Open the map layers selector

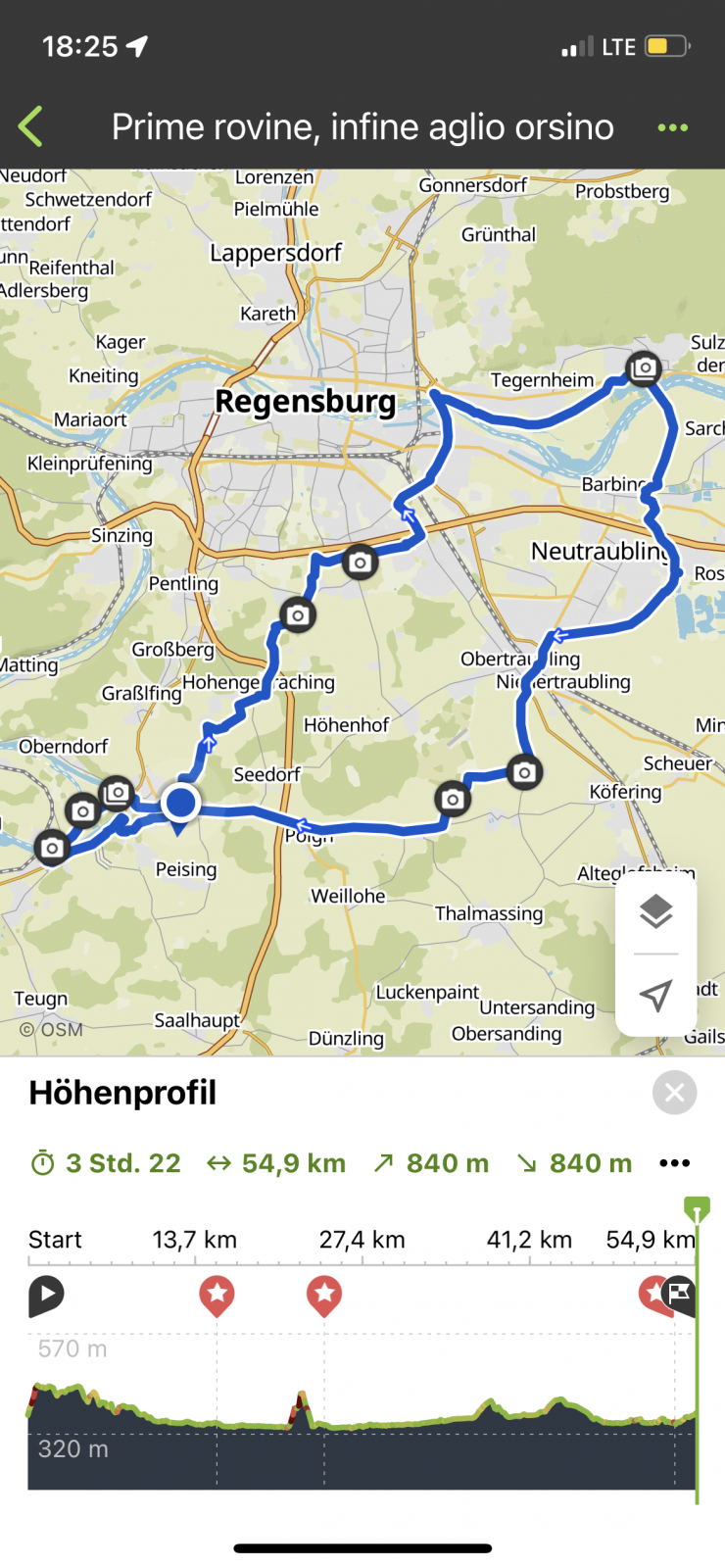[655, 911]
